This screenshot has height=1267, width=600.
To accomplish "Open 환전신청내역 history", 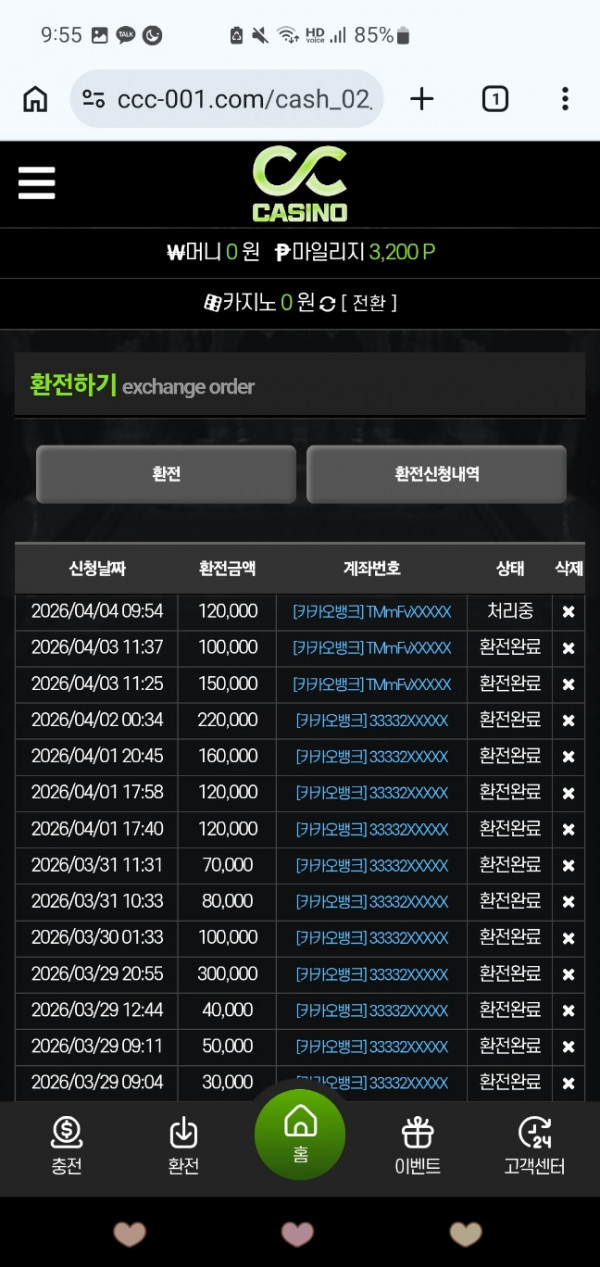I will tap(436, 474).
